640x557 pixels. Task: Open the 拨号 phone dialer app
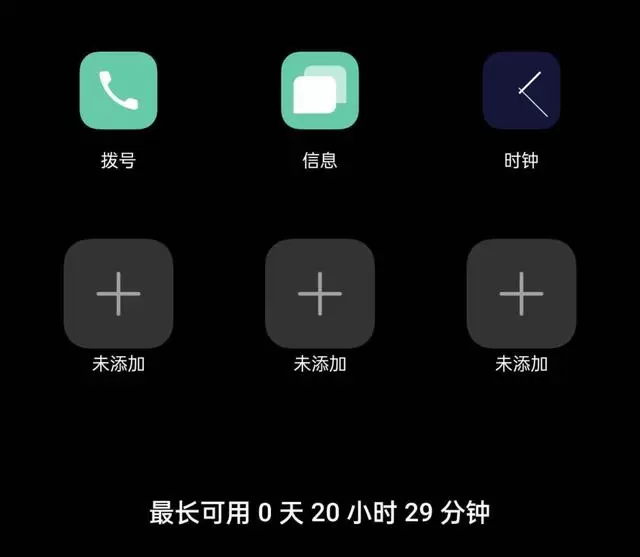118,91
